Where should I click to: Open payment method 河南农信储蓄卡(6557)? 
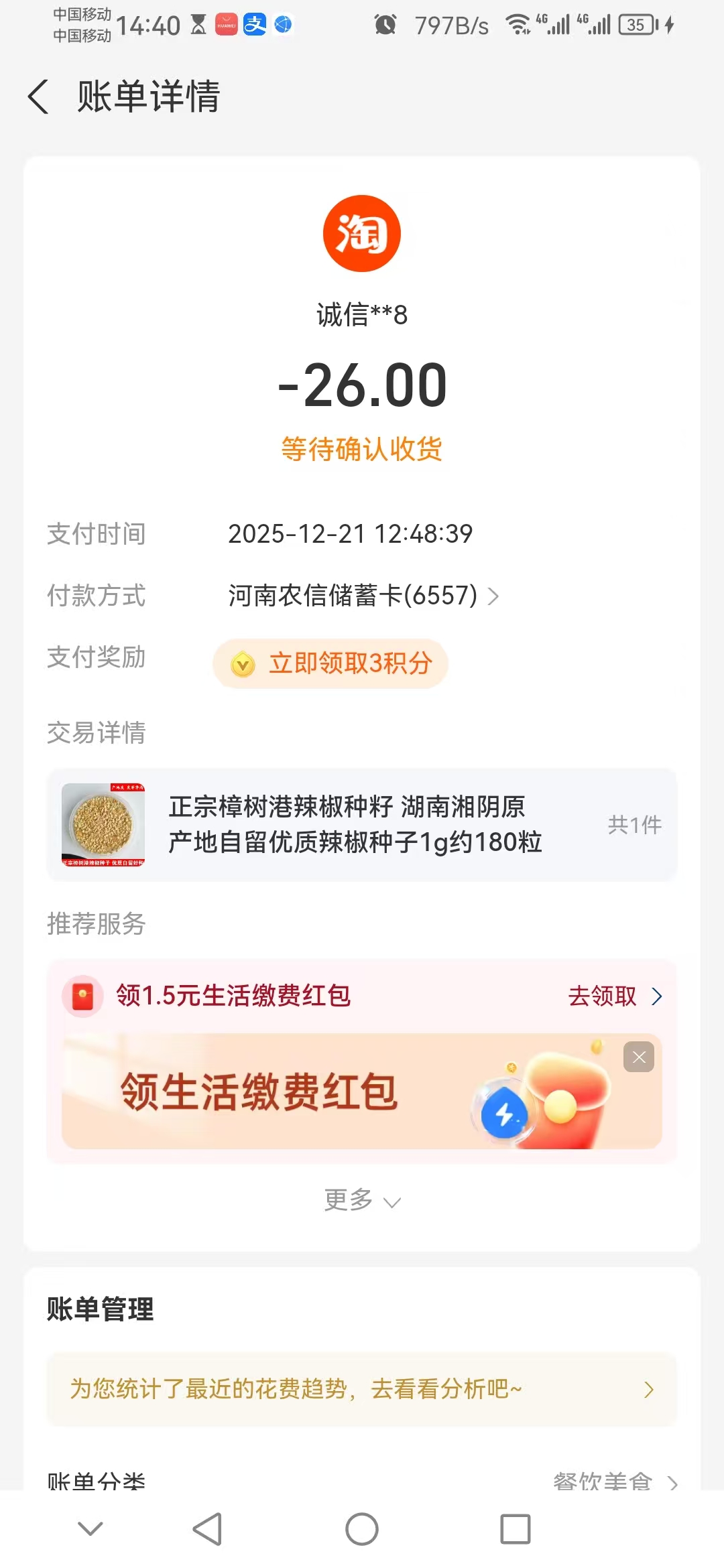point(363,595)
